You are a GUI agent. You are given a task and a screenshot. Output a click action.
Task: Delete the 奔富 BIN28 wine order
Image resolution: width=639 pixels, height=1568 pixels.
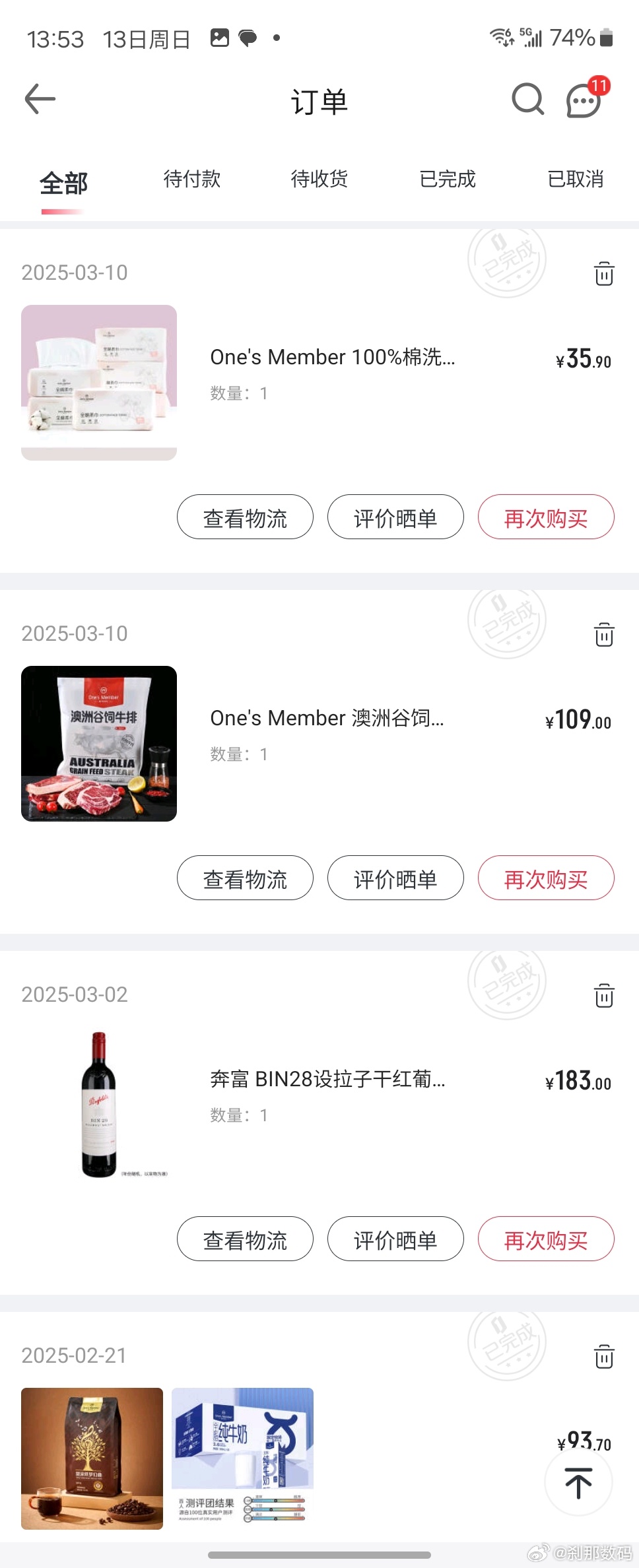coord(604,995)
